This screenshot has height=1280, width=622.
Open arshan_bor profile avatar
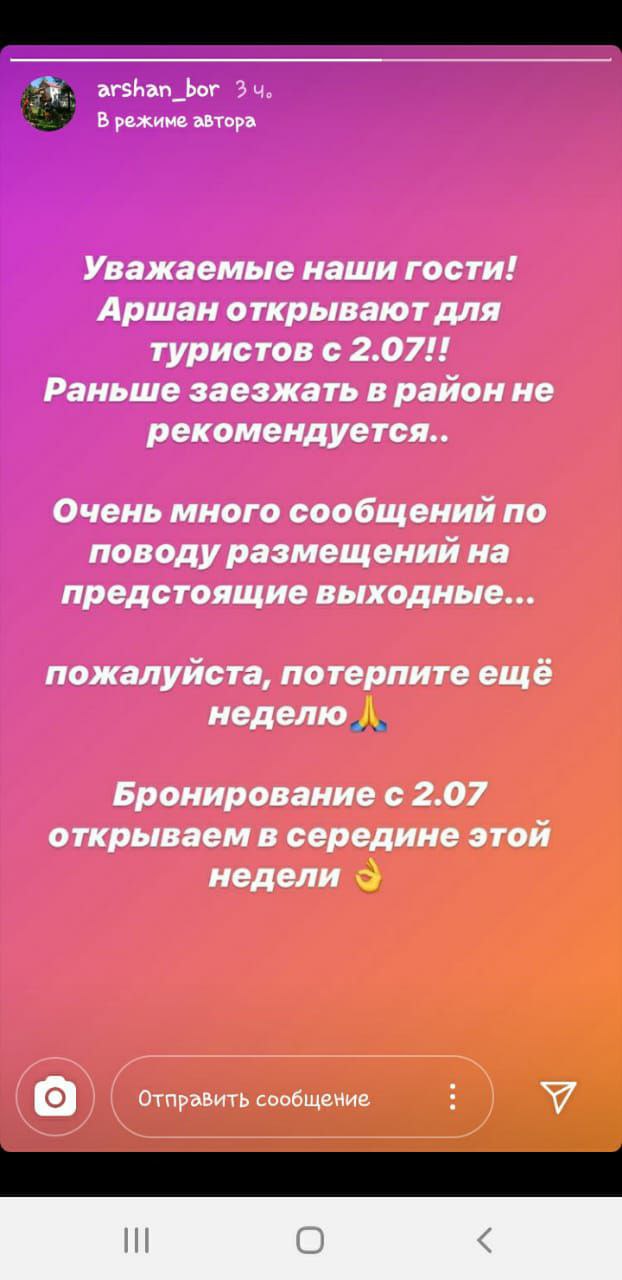(x=50, y=104)
